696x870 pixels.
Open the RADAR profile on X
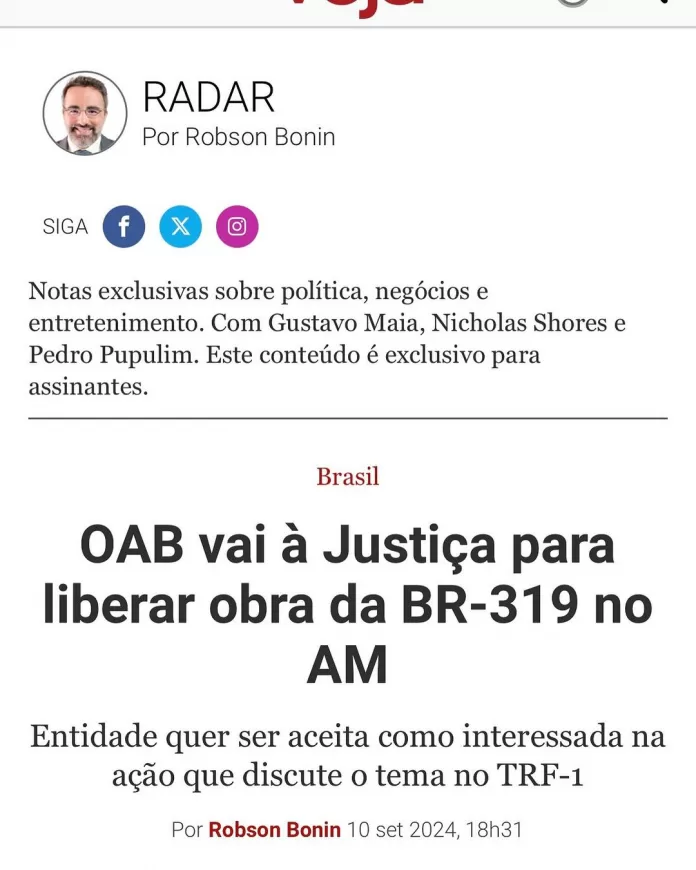click(180, 227)
